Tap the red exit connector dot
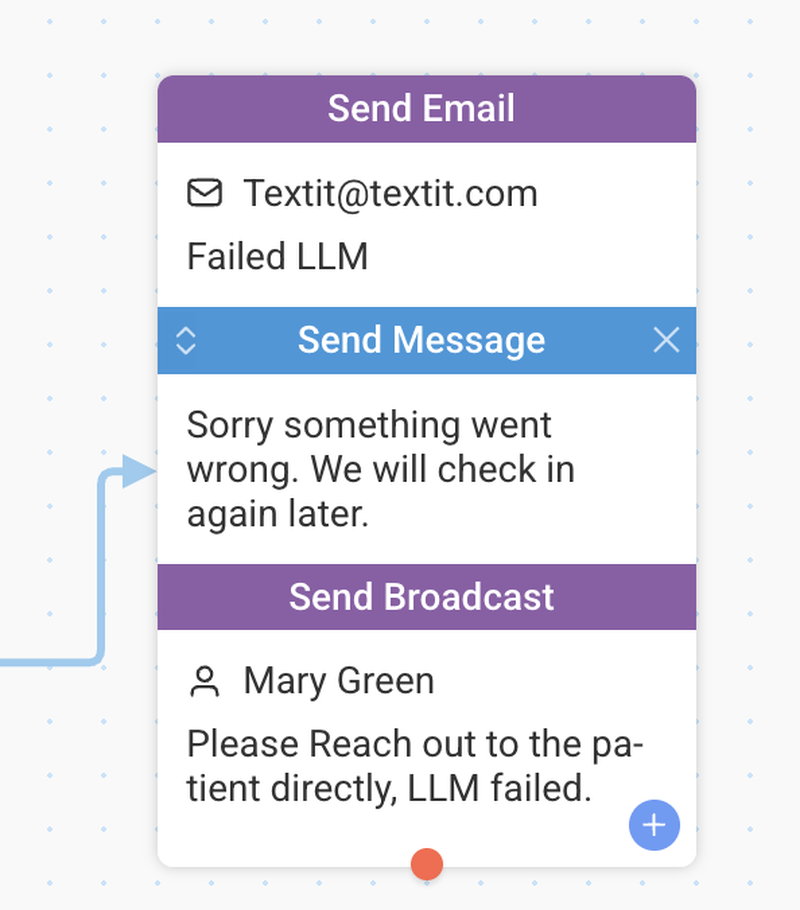The width and height of the screenshot is (800, 910). point(427,864)
